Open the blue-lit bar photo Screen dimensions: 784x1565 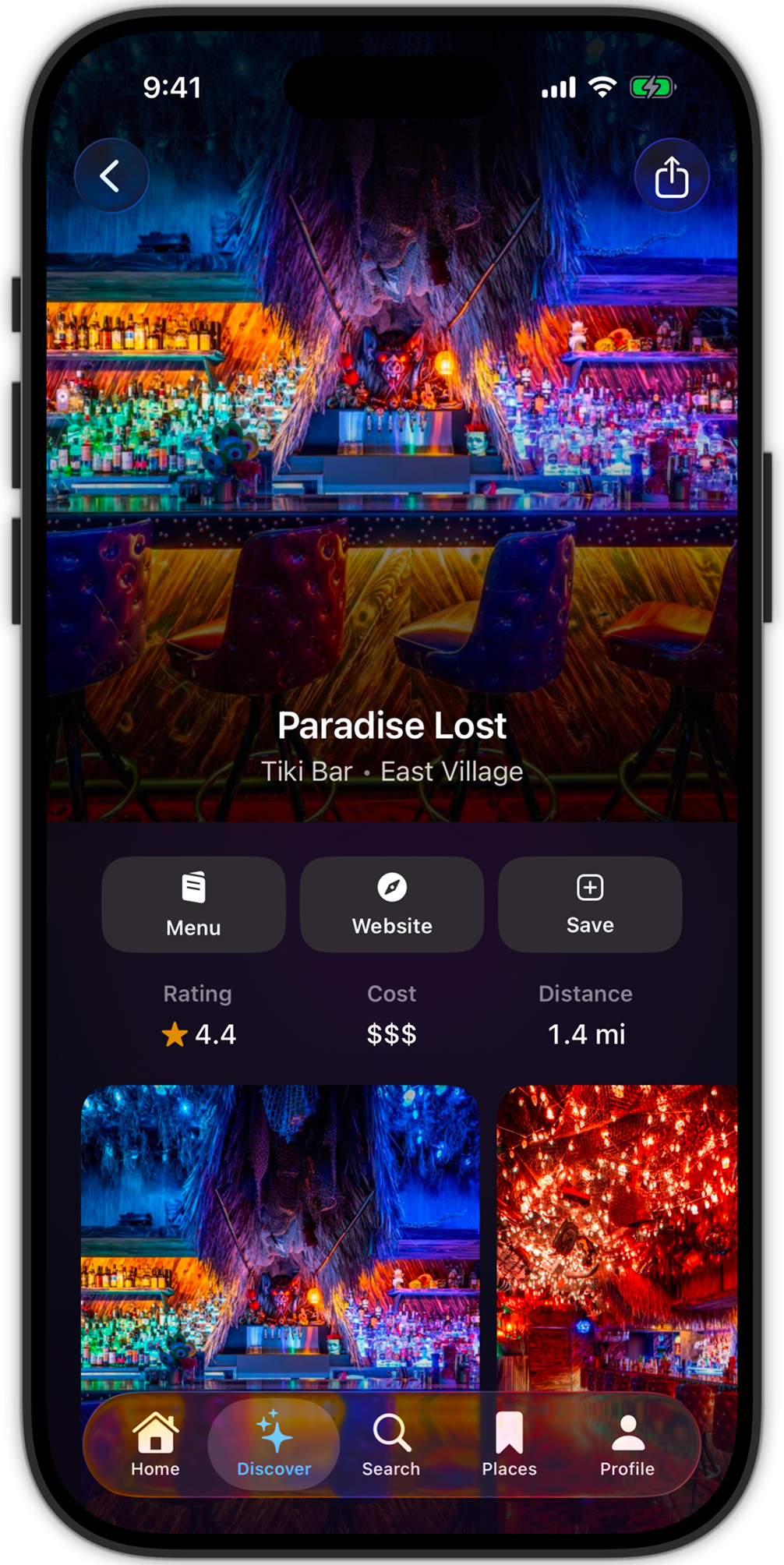tap(281, 1238)
